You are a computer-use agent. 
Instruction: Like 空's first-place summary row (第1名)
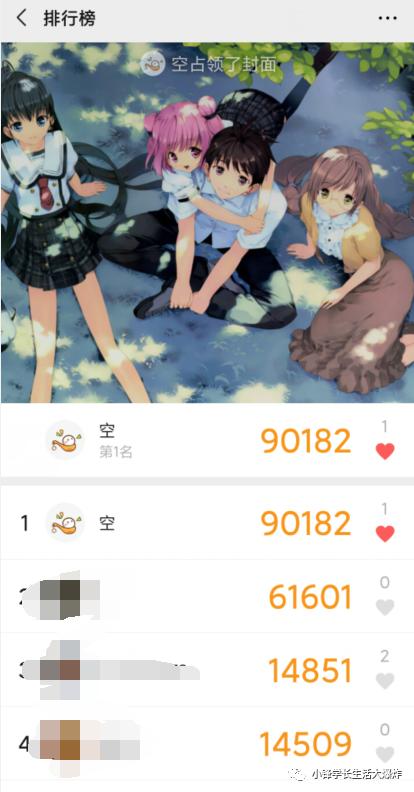point(385,451)
